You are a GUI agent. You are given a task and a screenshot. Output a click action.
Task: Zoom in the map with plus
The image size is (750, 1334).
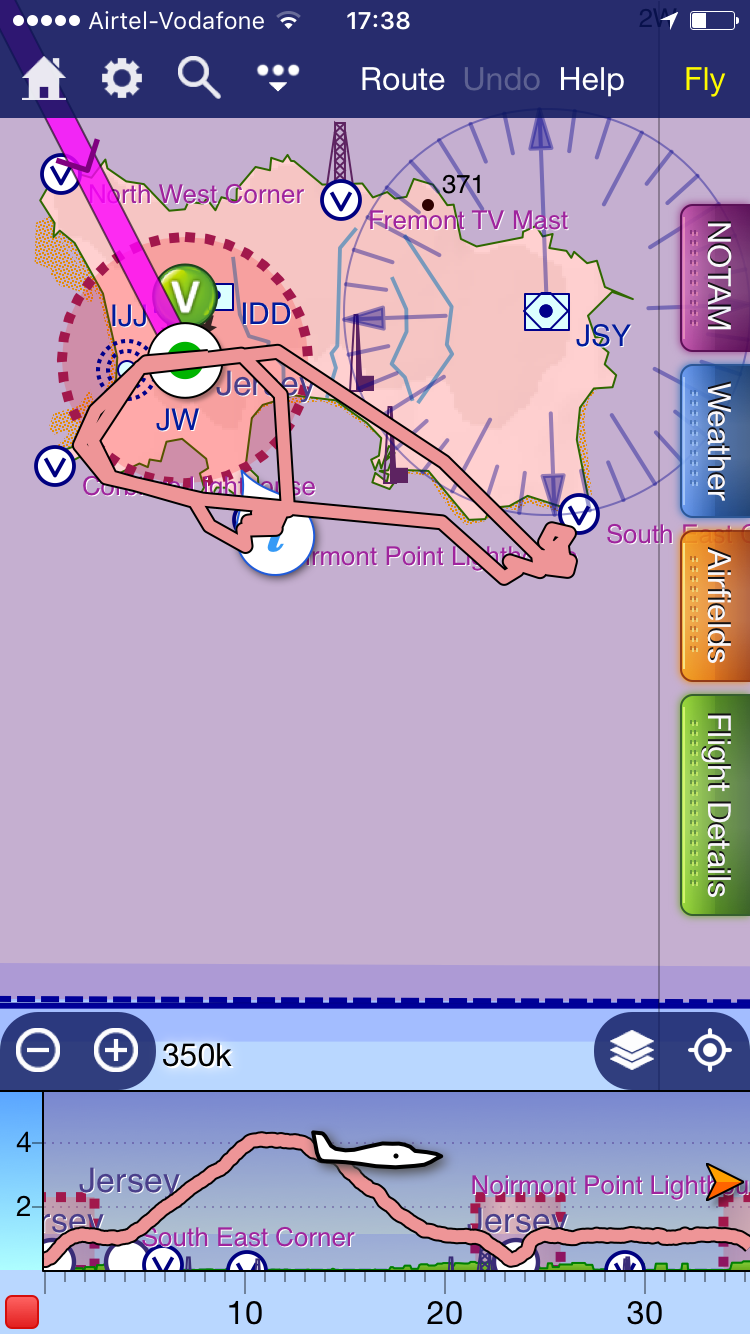[116, 1050]
